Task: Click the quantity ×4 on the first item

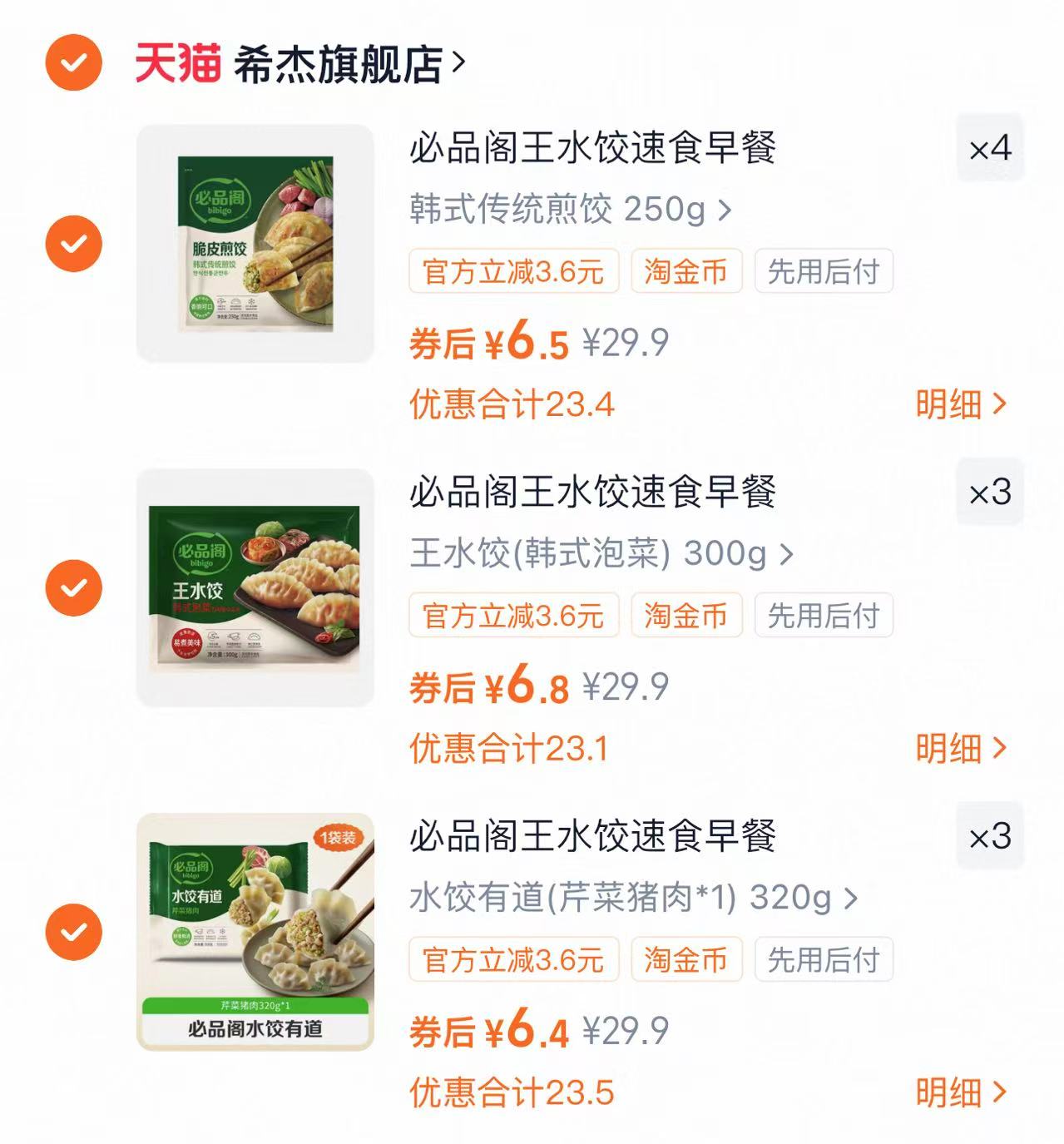Action: click(x=991, y=149)
